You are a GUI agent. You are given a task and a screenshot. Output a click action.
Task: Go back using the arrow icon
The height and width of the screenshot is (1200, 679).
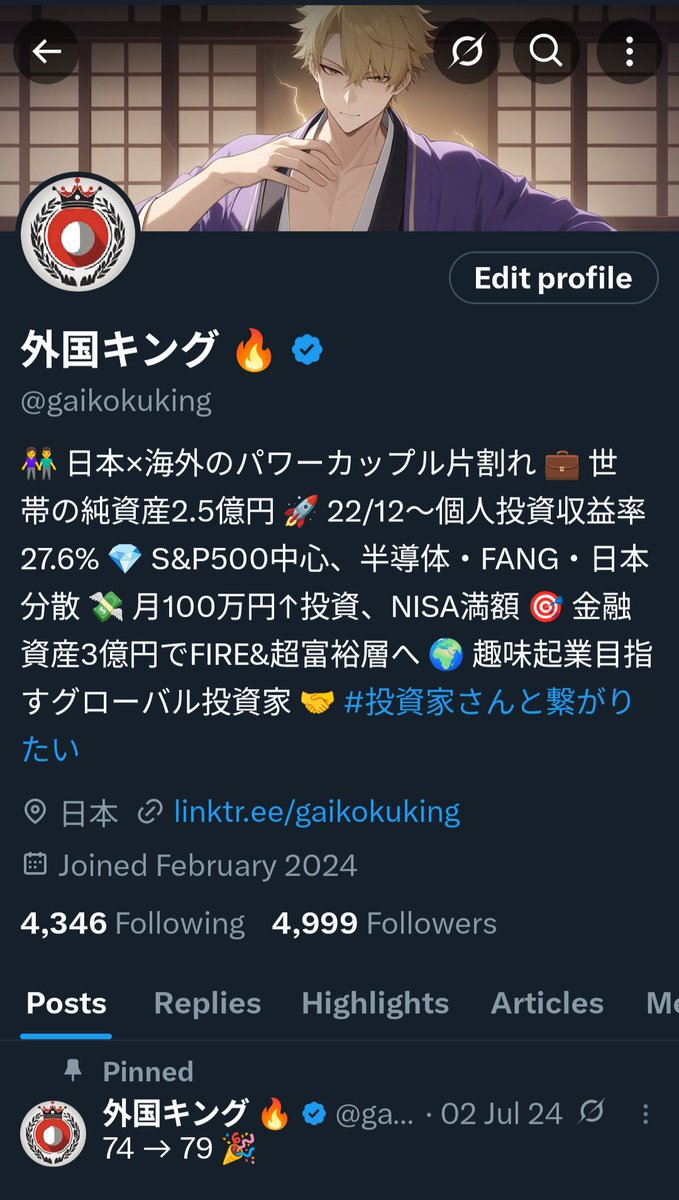click(x=47, y=52)
